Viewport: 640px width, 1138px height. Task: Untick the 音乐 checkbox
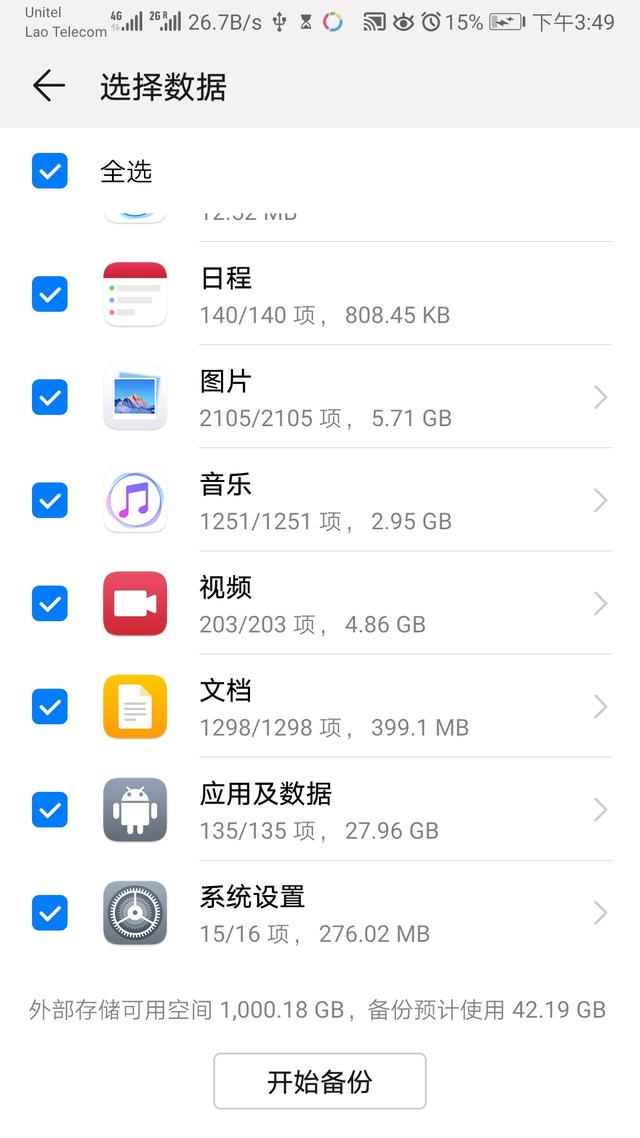(x=50, y=500)
